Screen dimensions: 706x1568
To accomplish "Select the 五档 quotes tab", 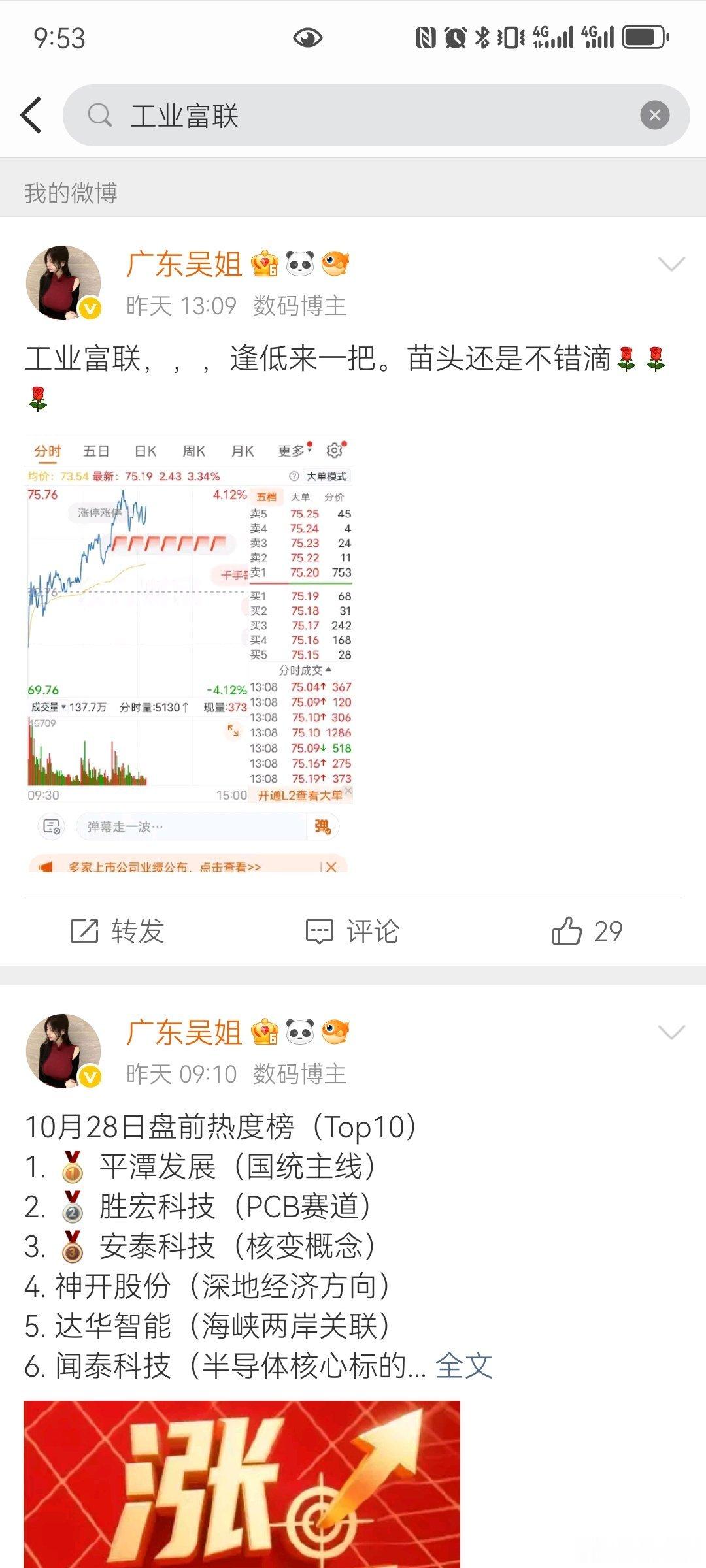I will [267, 497].
